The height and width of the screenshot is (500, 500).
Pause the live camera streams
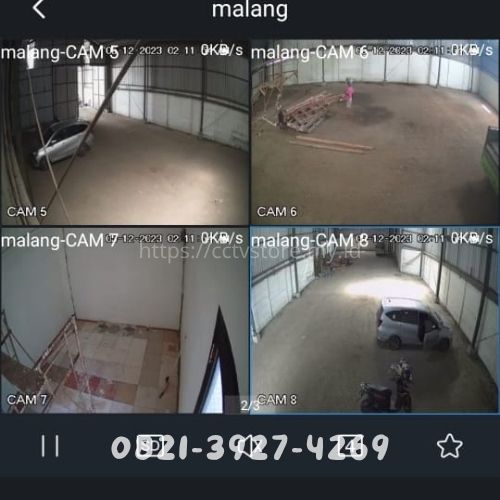(x=50, y=446)
